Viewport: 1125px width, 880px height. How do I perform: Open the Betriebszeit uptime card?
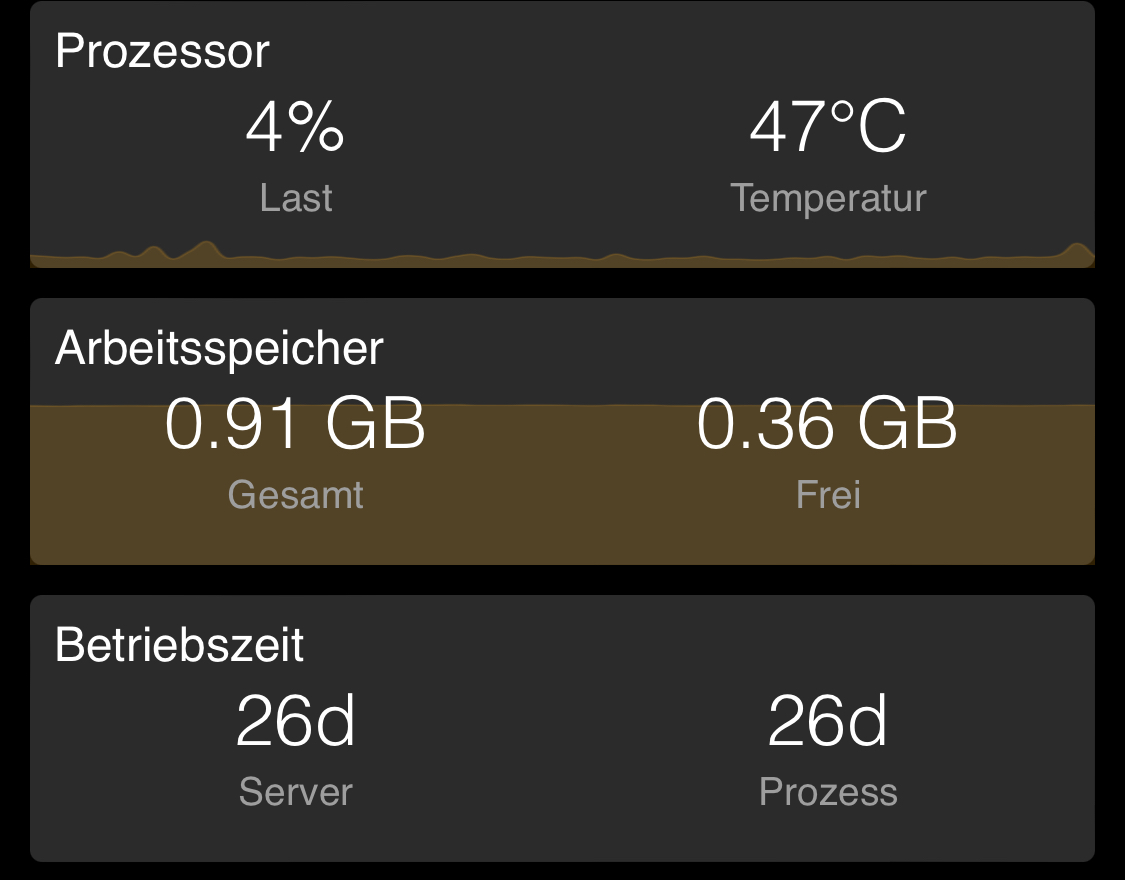[562, 728]
